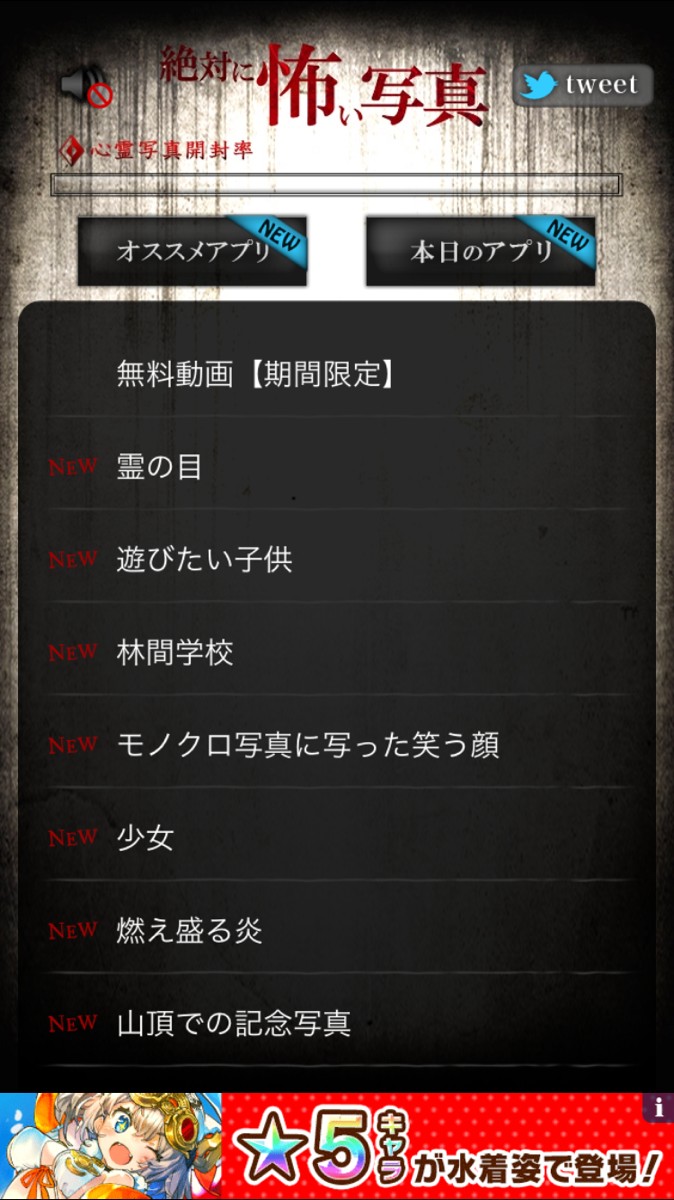Image resolution: width=674 pixels, height=1200 pixels.
Task: Tap the ad info icon
Action: tap(659, 1107)
